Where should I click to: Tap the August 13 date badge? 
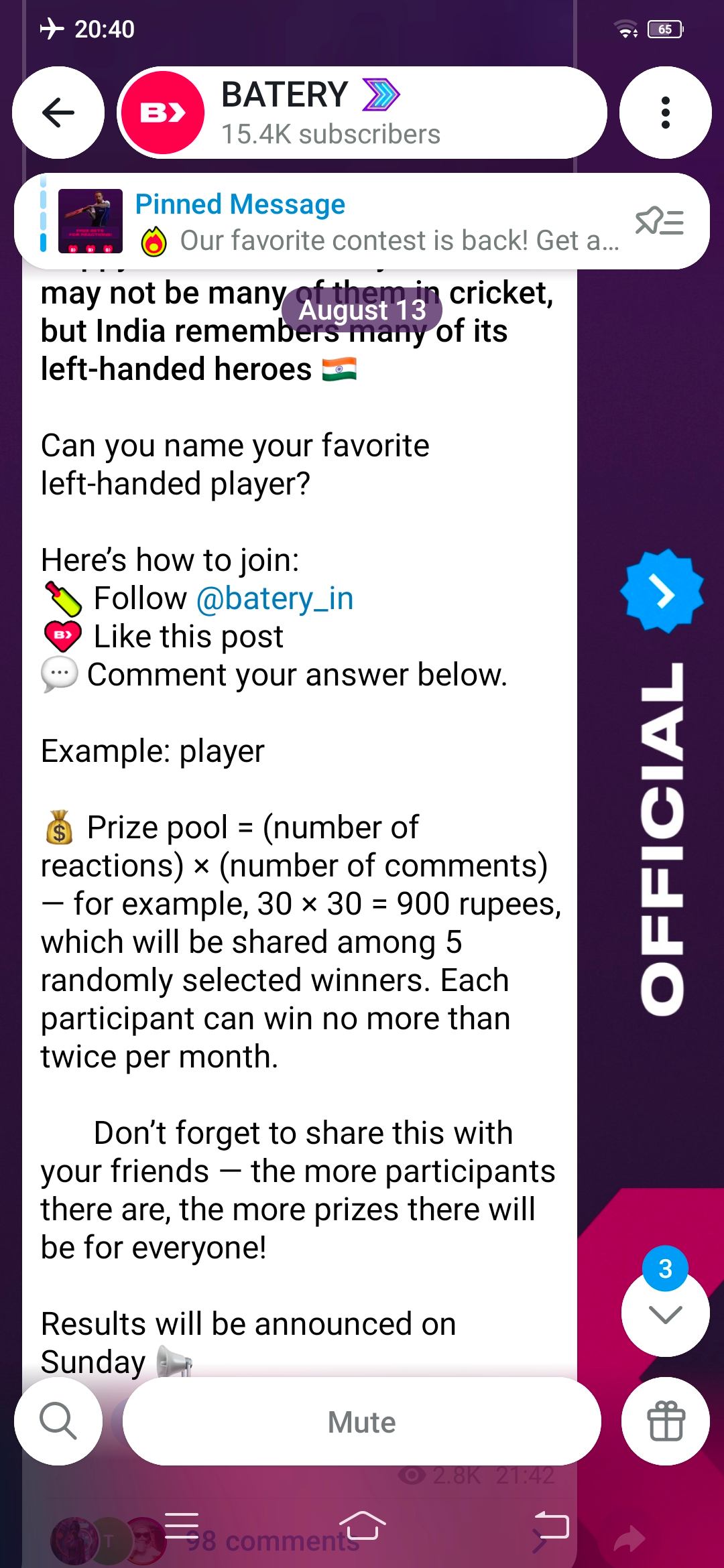362,310
